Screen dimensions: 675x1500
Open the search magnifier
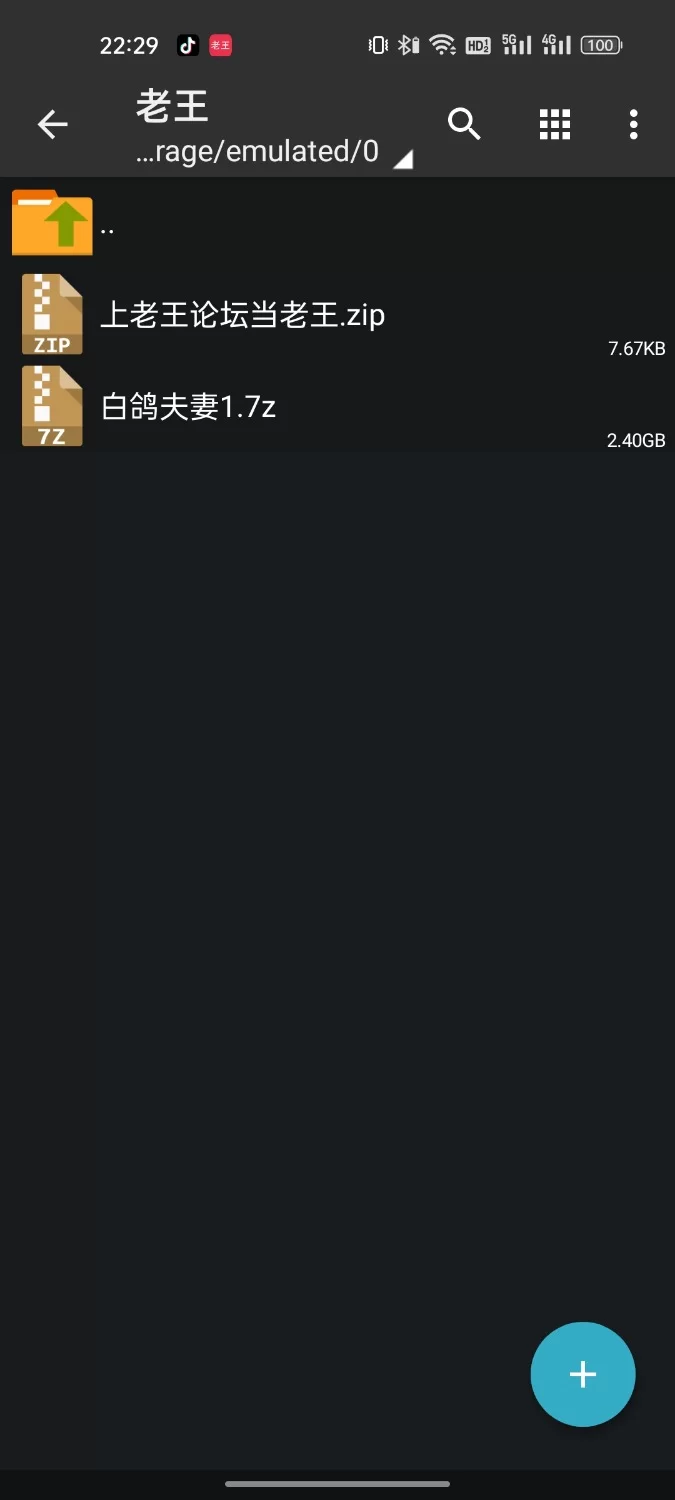click(x=464, y=124)
